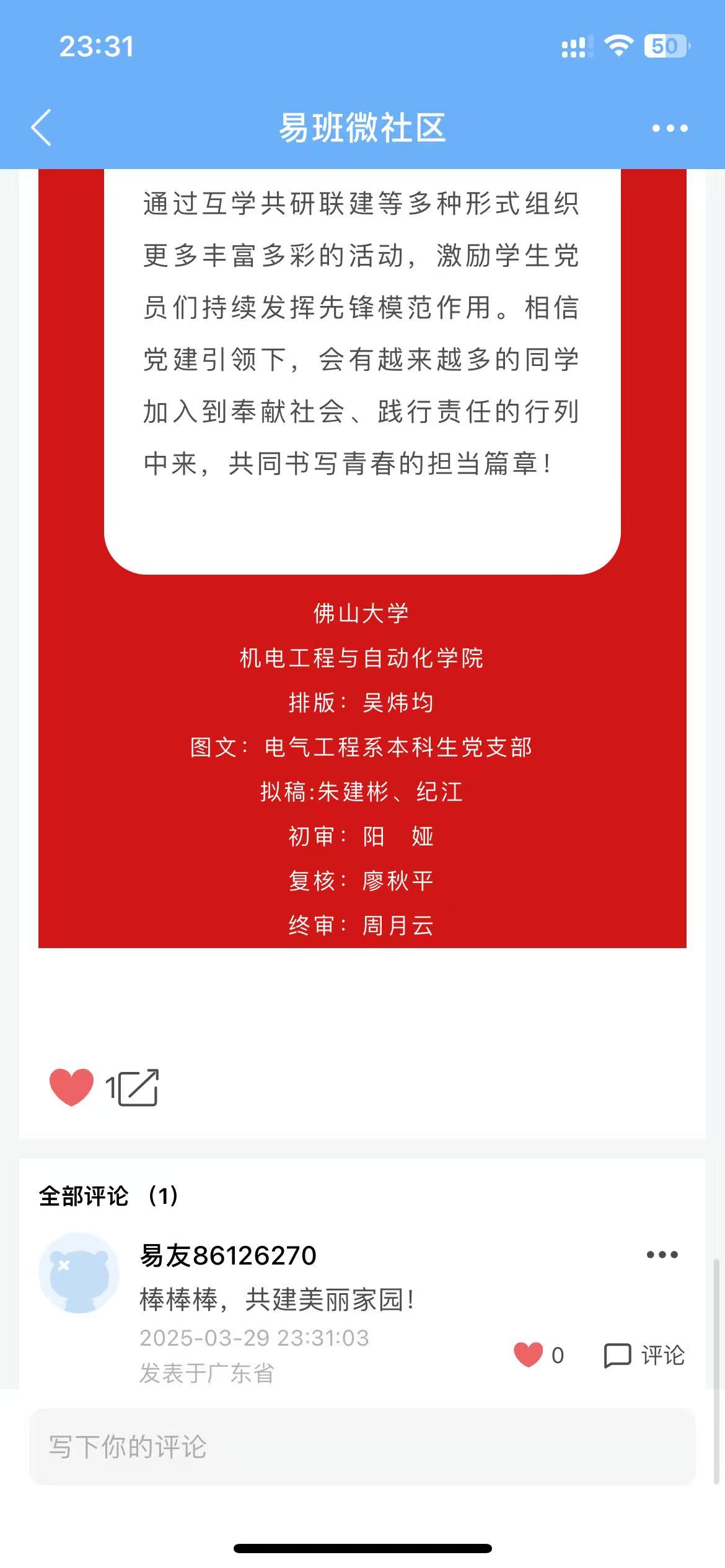Share the article via share icon
The height and width of the screenshot is (1568, 725).
pos(138,1087)
